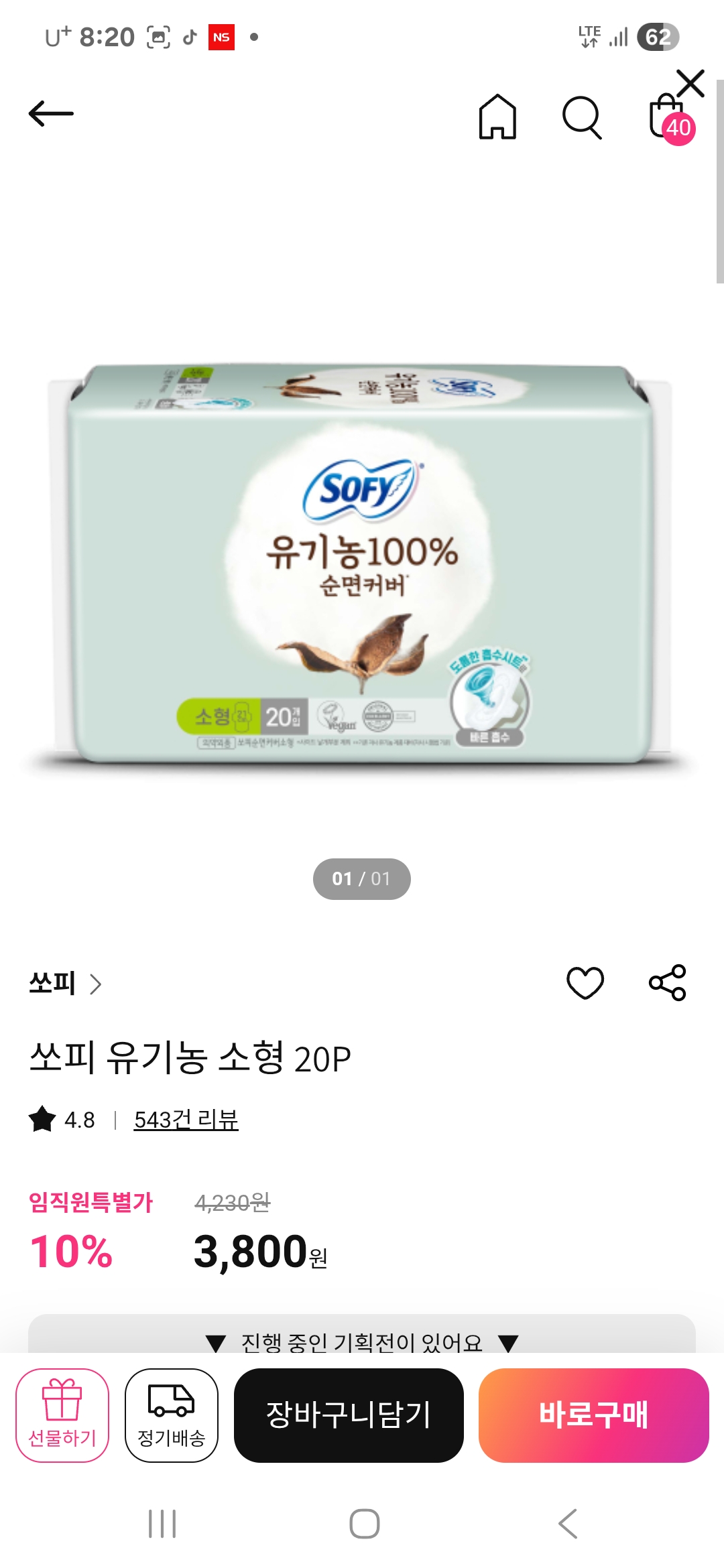Viewport: 724px width, 1568px height.
Task: Go to the phone home screen
Action: pyautogui.click(x=364, y=1524)
